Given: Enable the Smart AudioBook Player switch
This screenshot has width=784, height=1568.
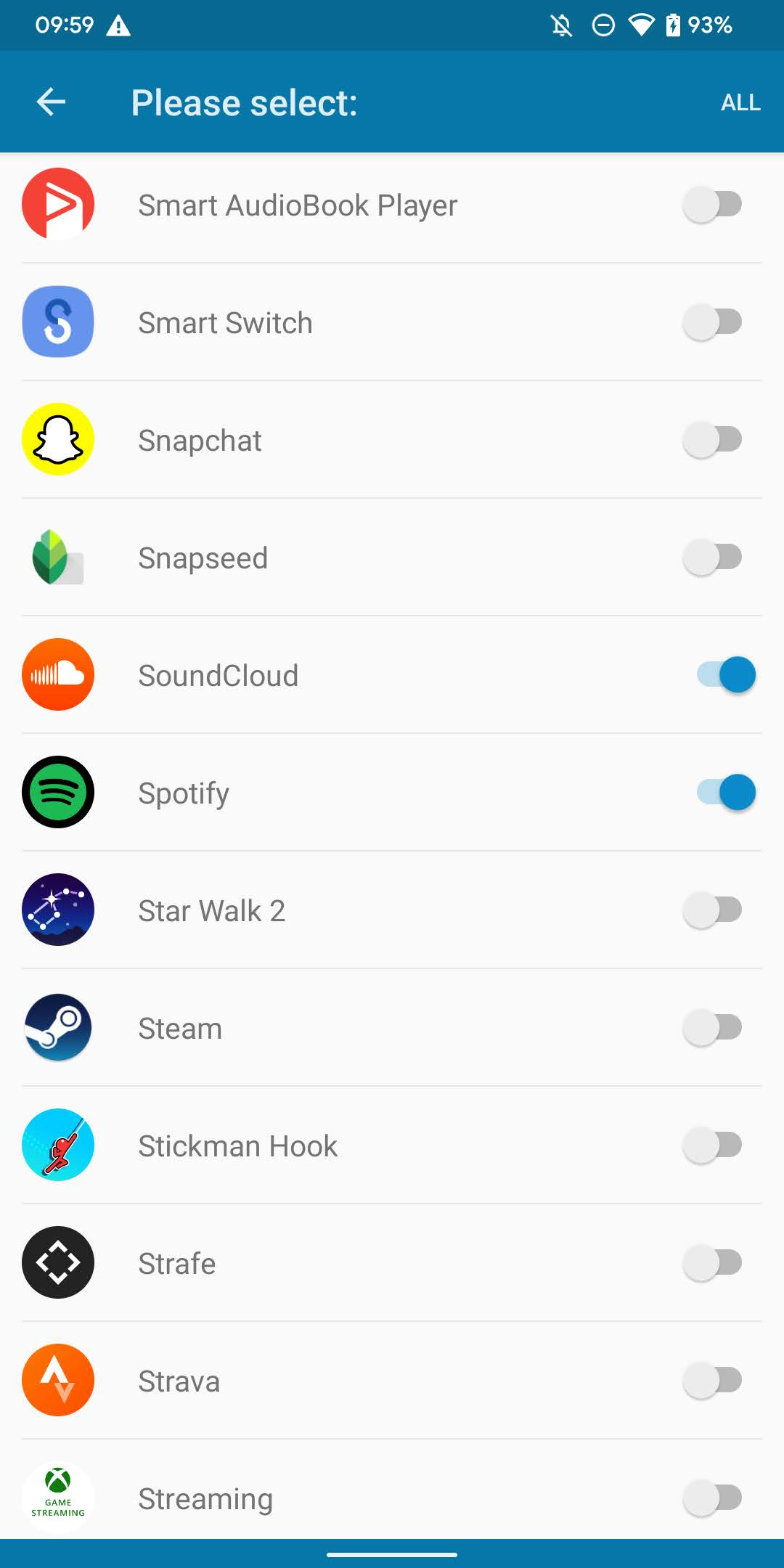Looking at the screenshot, I should click(x=713, y=205).
